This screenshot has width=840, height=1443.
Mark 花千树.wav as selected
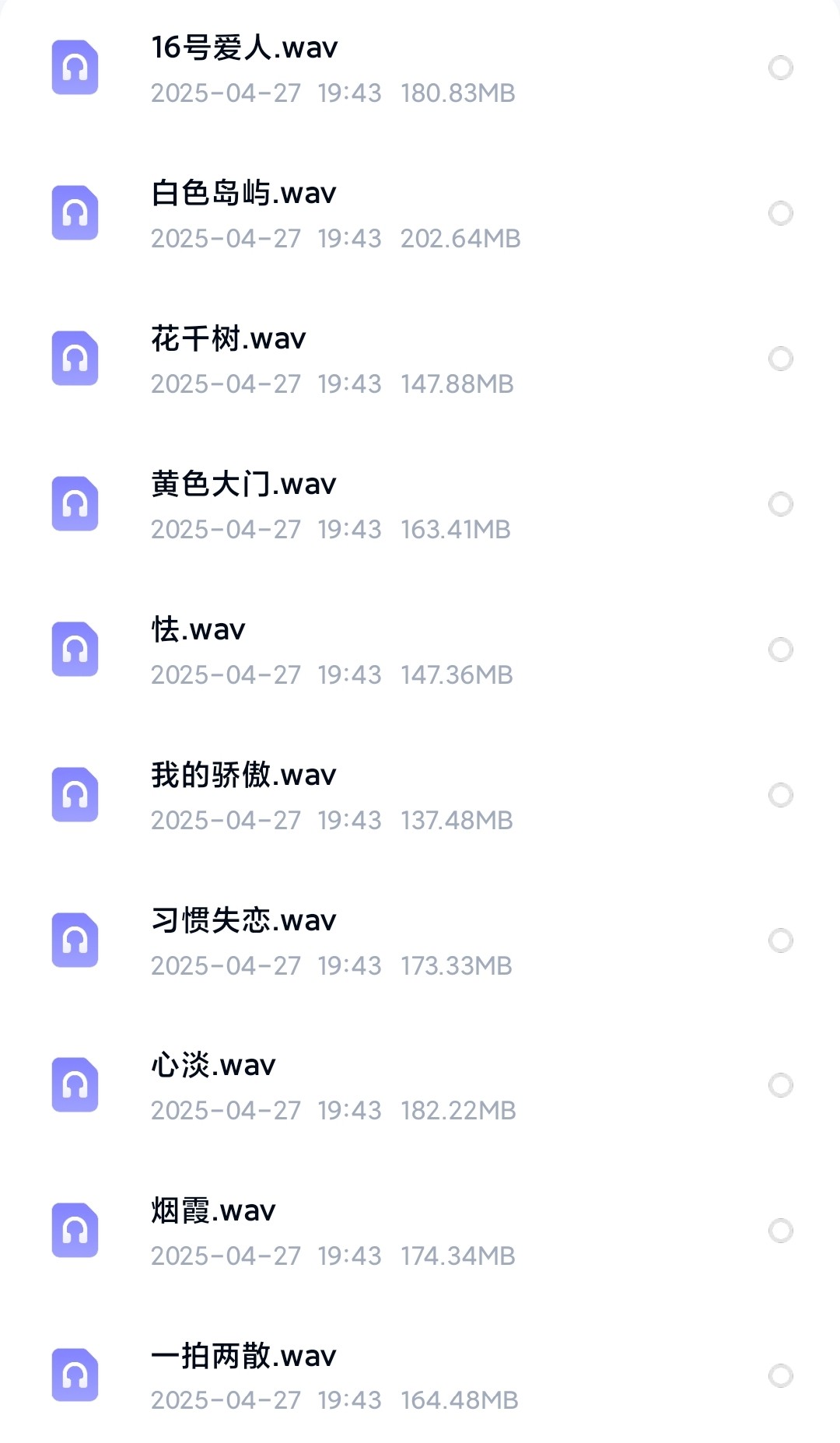coord(780,359)
